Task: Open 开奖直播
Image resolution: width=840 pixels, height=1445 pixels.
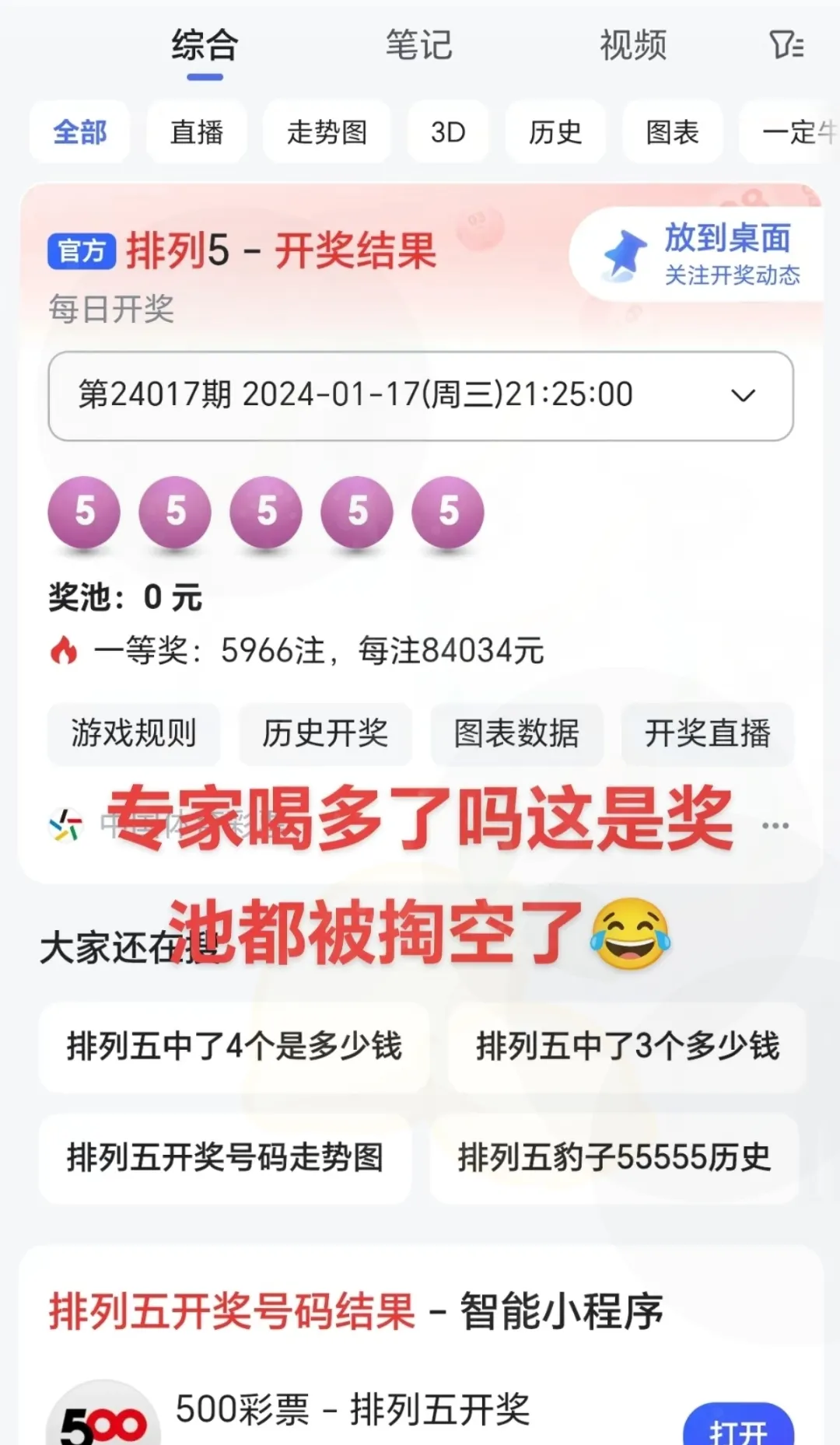Action: 707,733
